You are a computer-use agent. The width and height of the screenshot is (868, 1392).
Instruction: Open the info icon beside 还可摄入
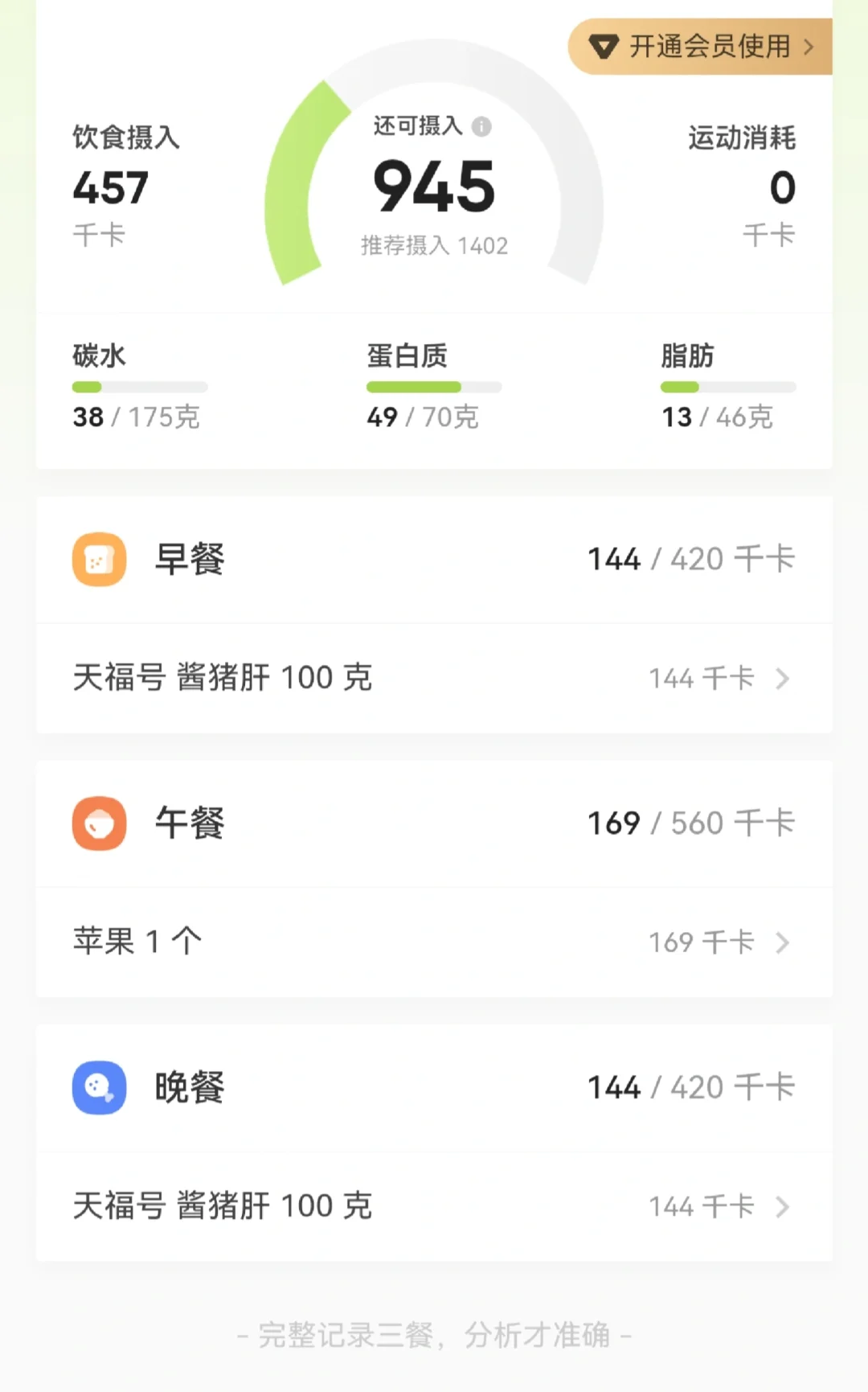click(x=481, y=126)
